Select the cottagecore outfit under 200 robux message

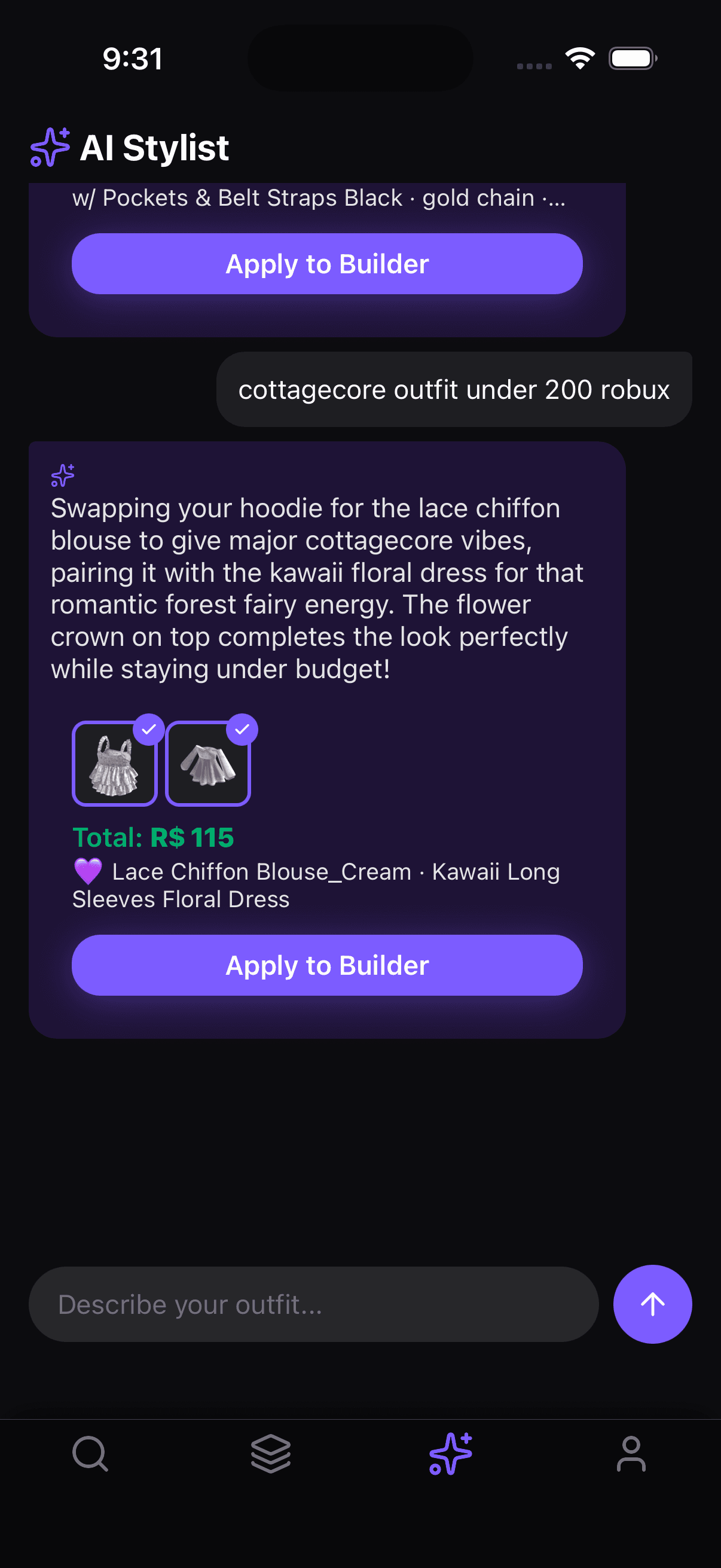click(x=454, y=388)
